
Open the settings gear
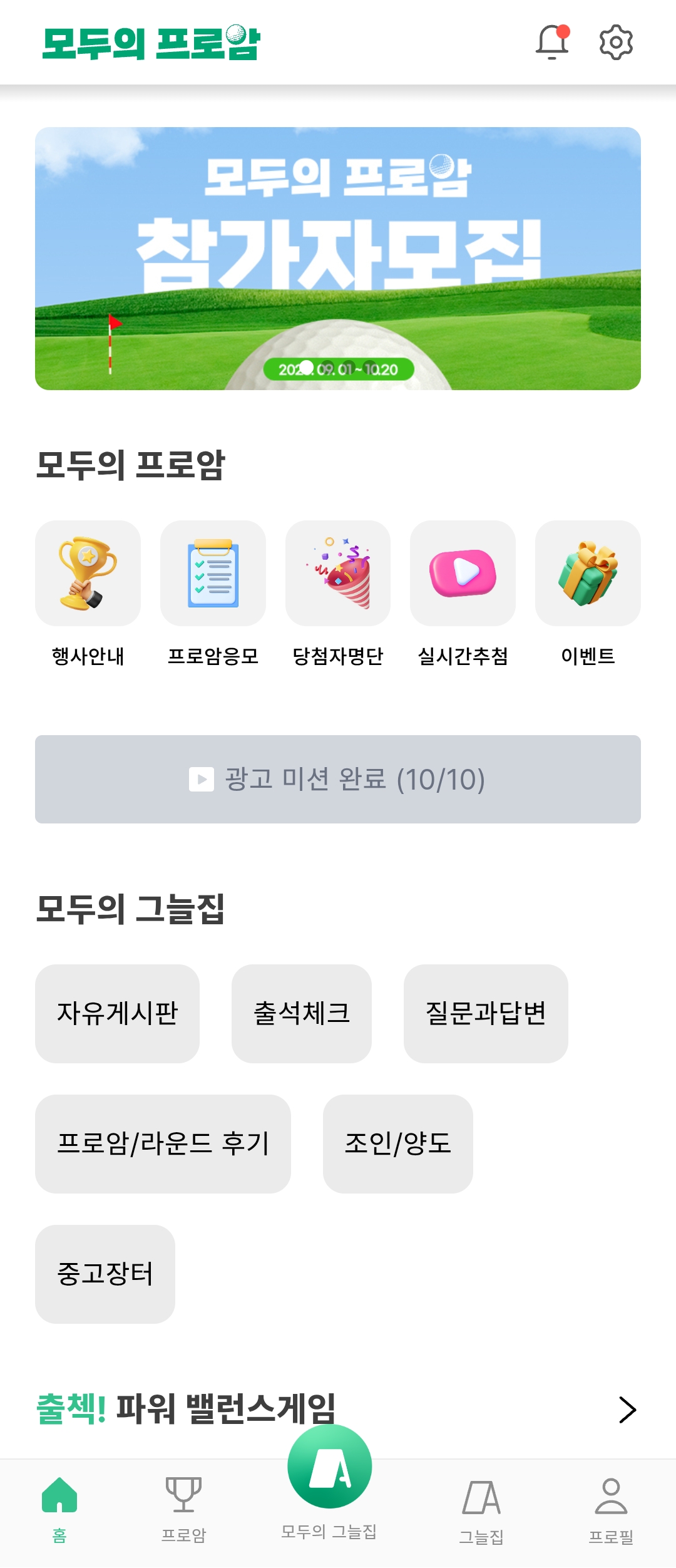click(616, 43)
